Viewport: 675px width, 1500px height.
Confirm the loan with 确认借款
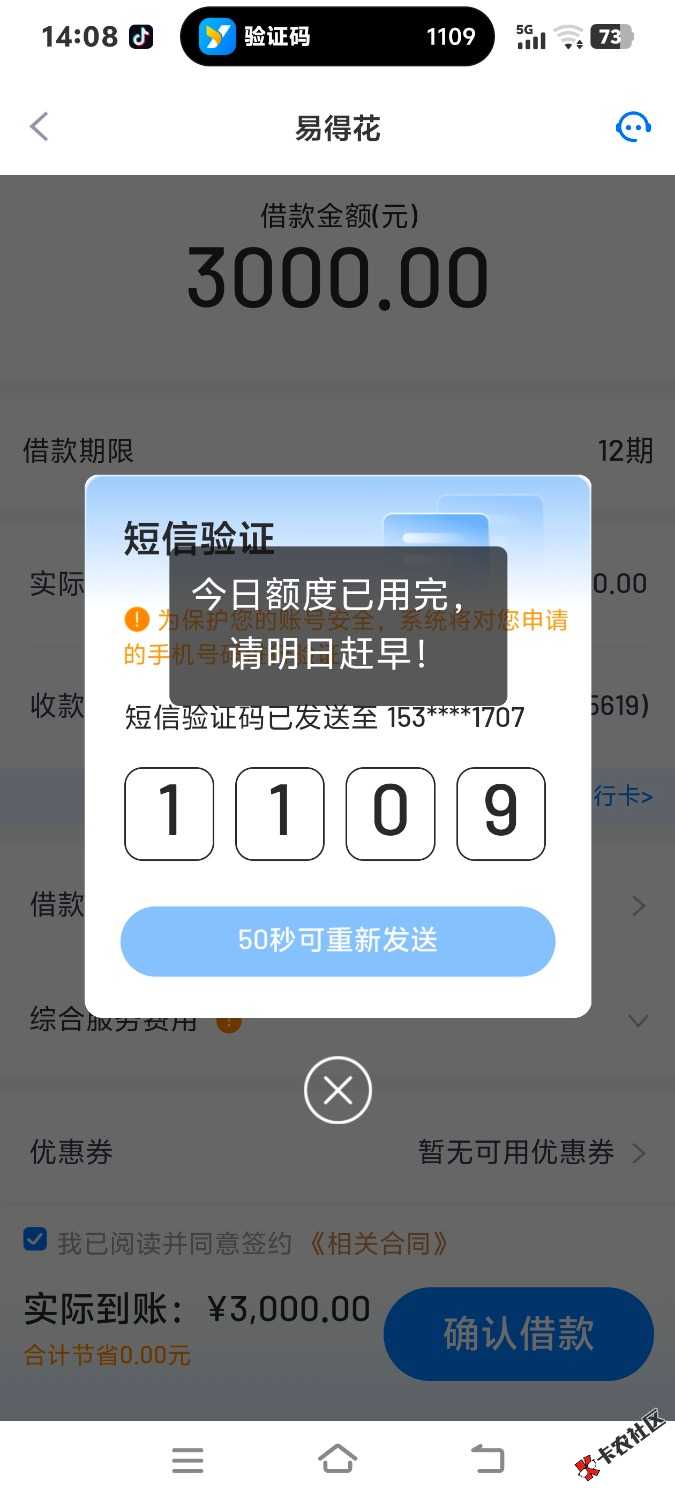coord(518,1334)
